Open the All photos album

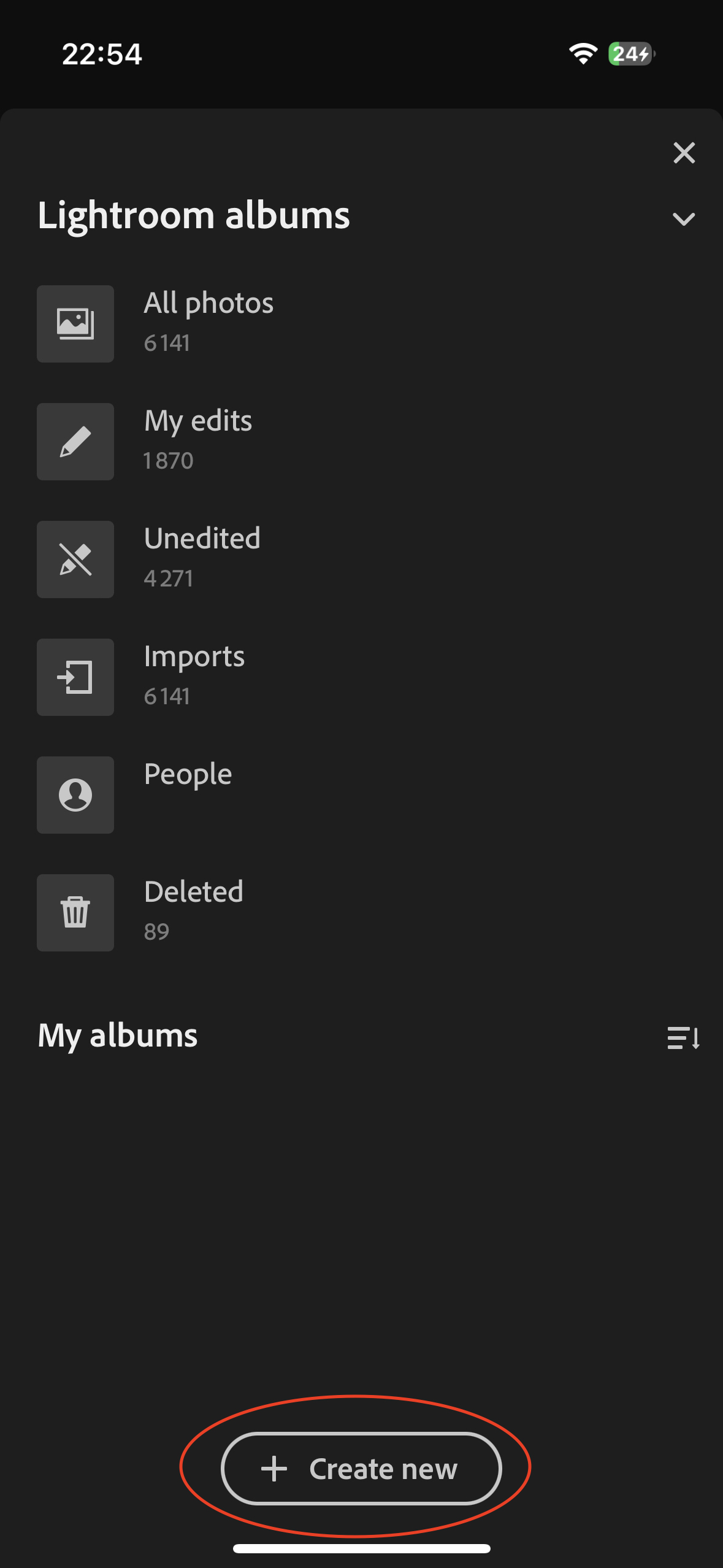click(x=208, y=323)
